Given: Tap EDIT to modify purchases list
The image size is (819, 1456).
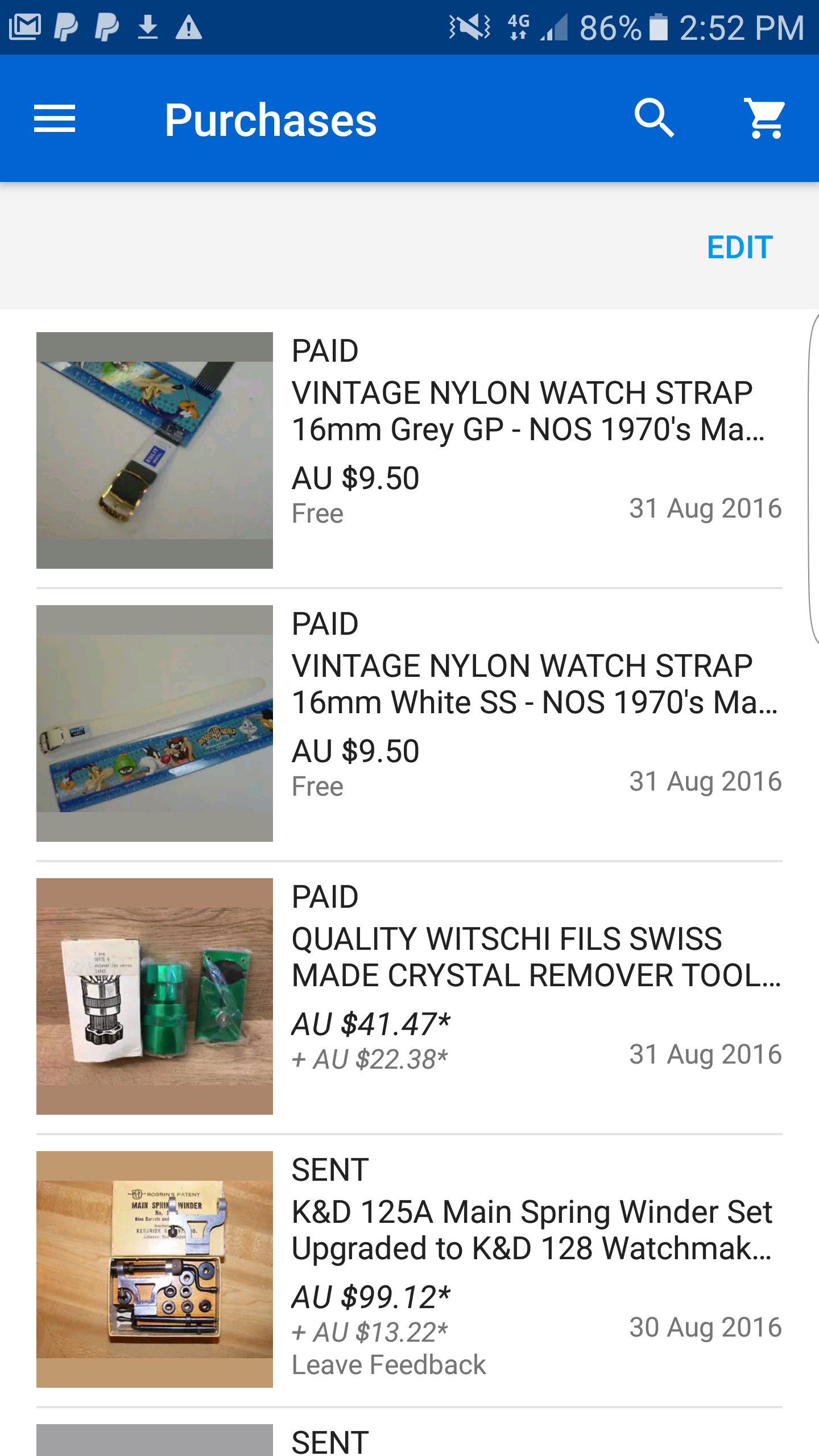Looking at the screenshot, I should coord(739,247).
